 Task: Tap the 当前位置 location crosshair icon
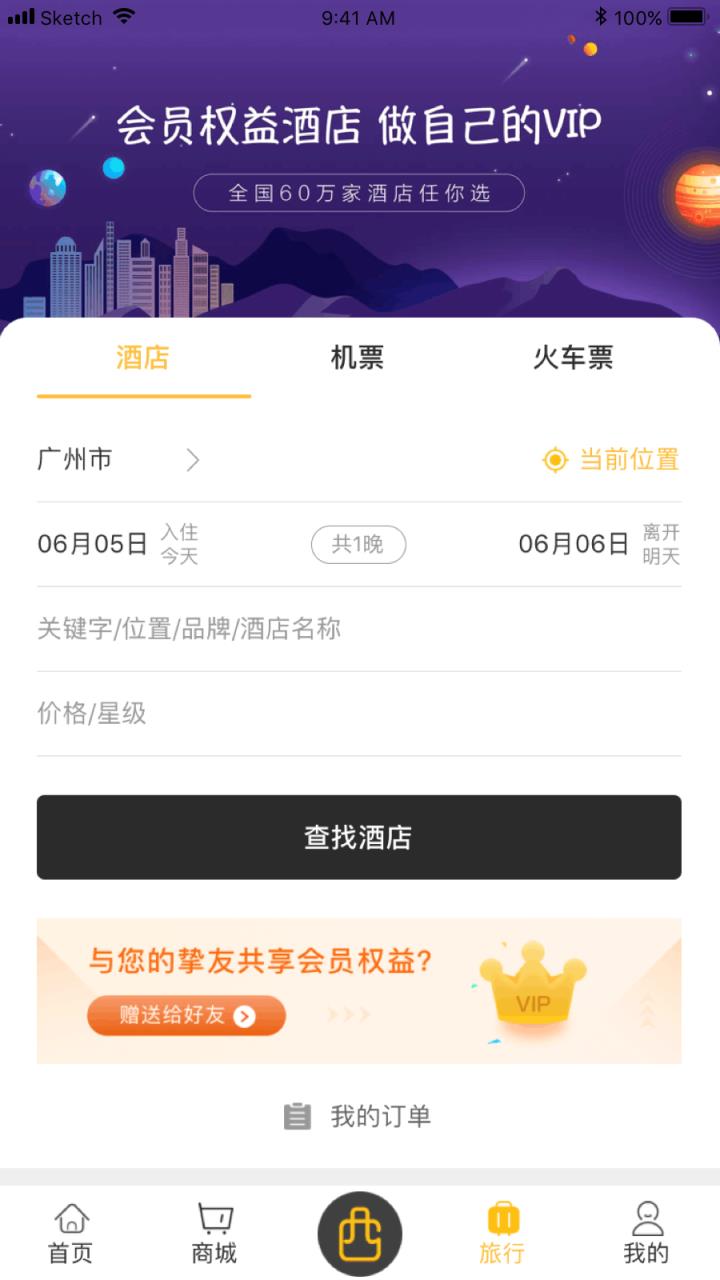556,459
